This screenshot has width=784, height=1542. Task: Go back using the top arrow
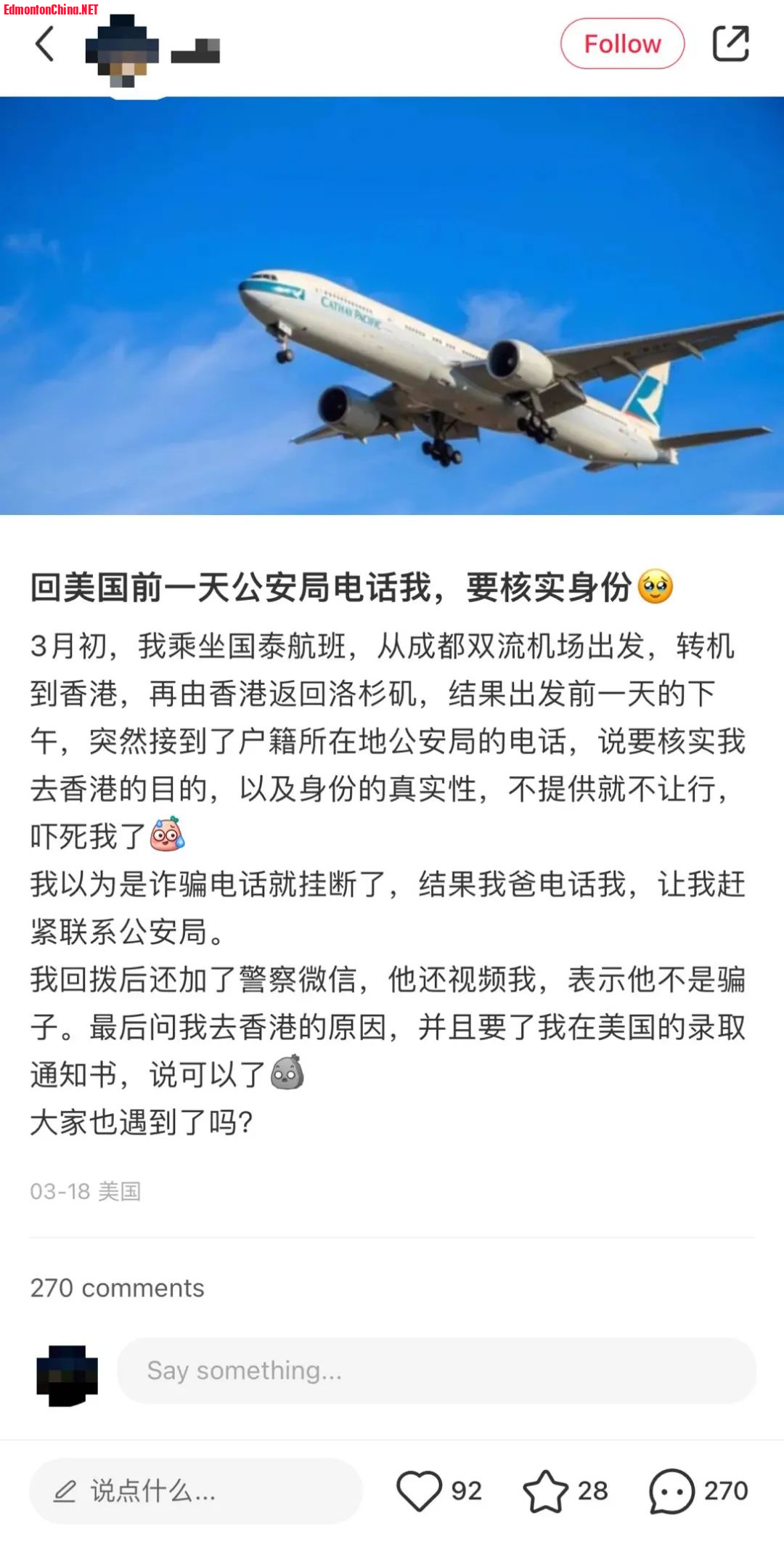tap(45, 44)
